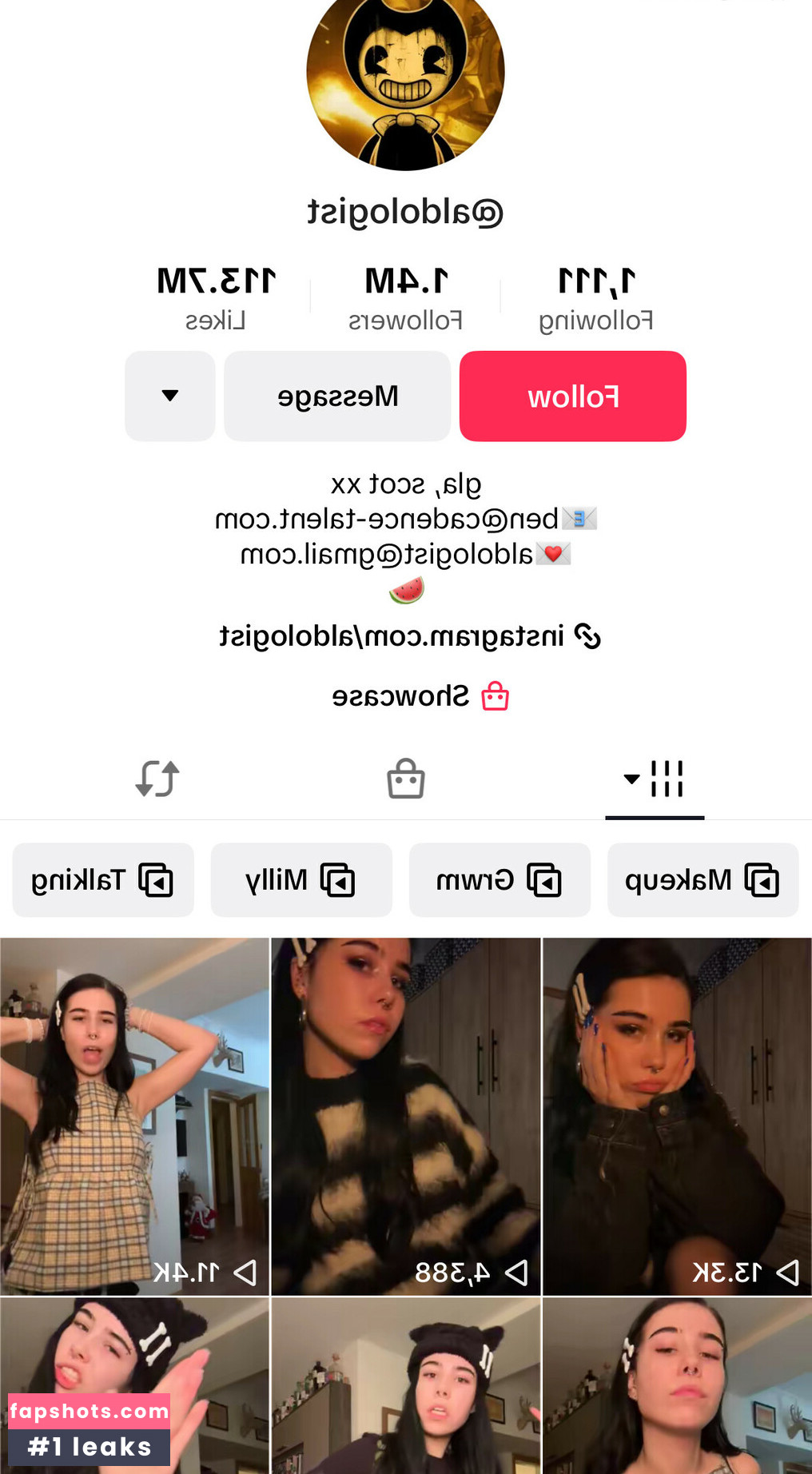Viewport: 812px width, 1474px height.
Task: Open the instagram.com/aldologist link
Action: pyautogui.click(x=409, y=636)
